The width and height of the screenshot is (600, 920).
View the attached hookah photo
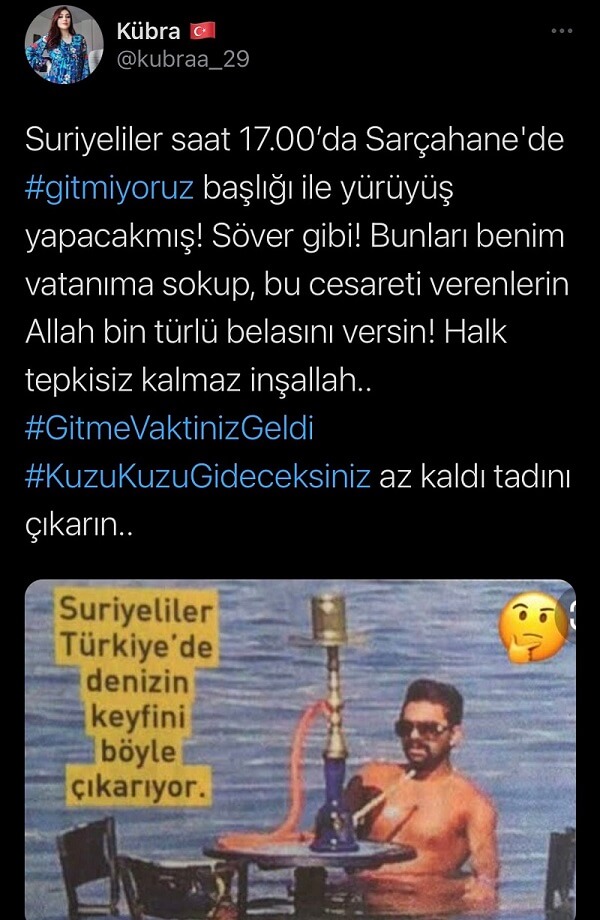pyautogui.click(x=300, y=750)
